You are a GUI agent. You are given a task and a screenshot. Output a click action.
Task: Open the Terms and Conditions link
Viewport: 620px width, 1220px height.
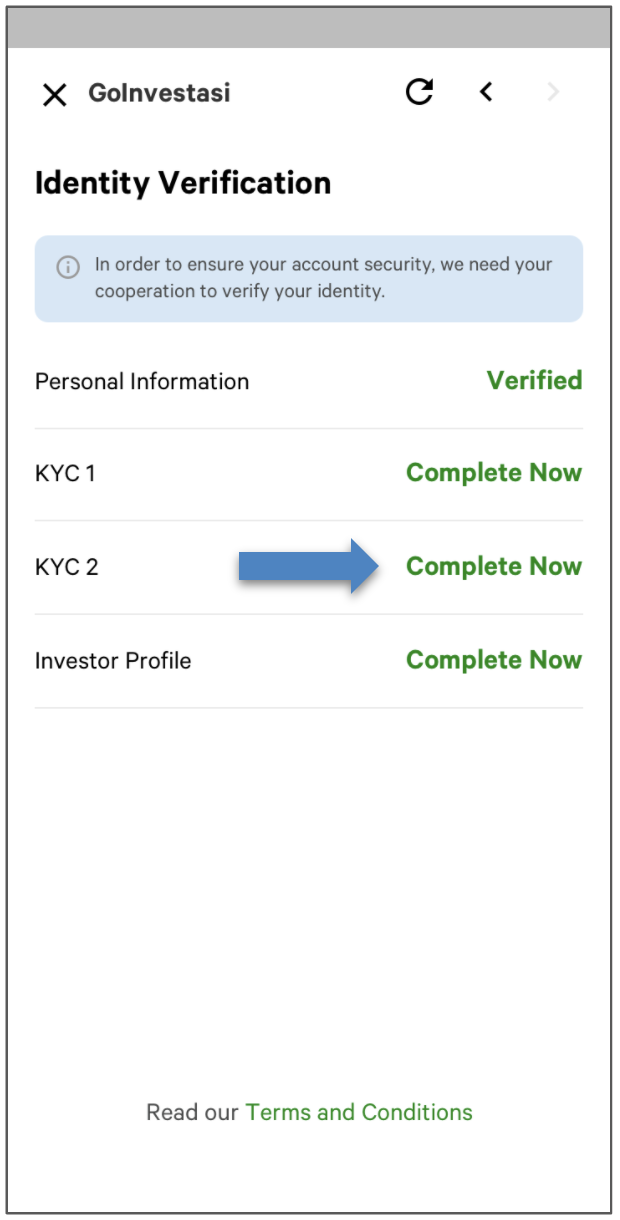[x=359, y=1112]
